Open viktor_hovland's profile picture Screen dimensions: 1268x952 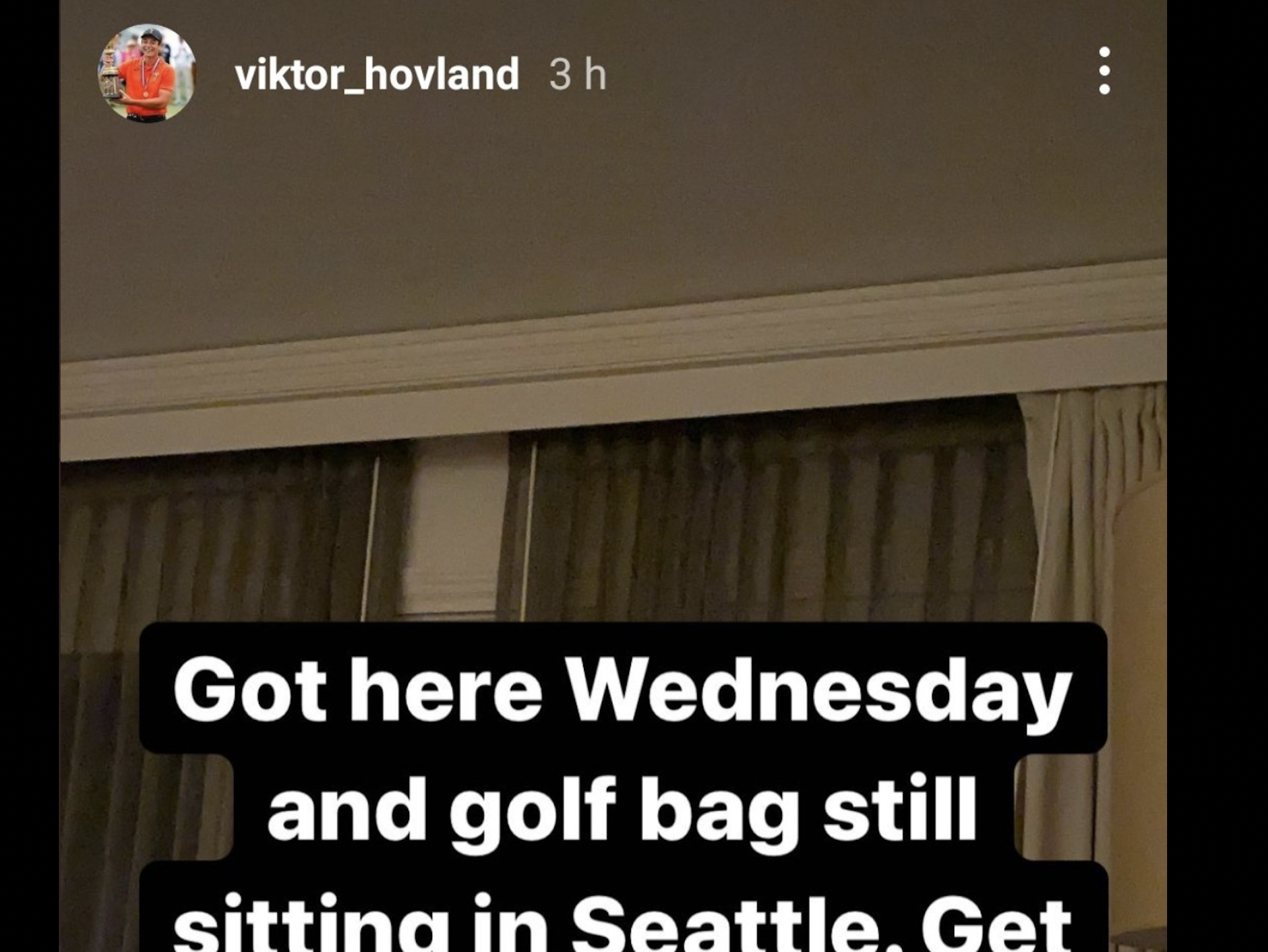tap(147, 73)
